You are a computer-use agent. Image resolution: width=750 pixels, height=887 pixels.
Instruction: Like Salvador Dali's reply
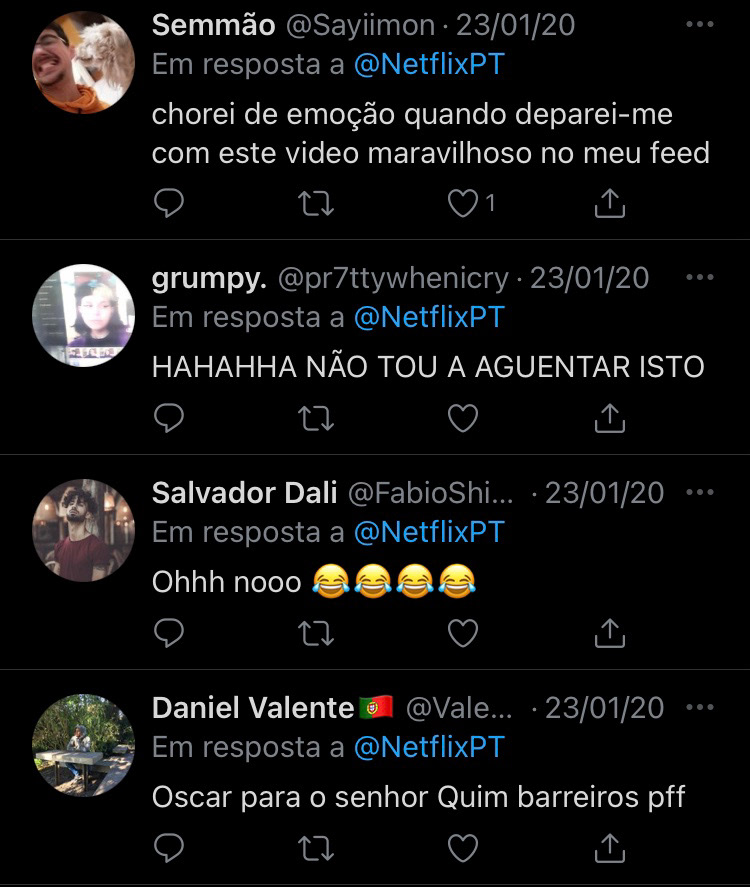pos(462,633)
